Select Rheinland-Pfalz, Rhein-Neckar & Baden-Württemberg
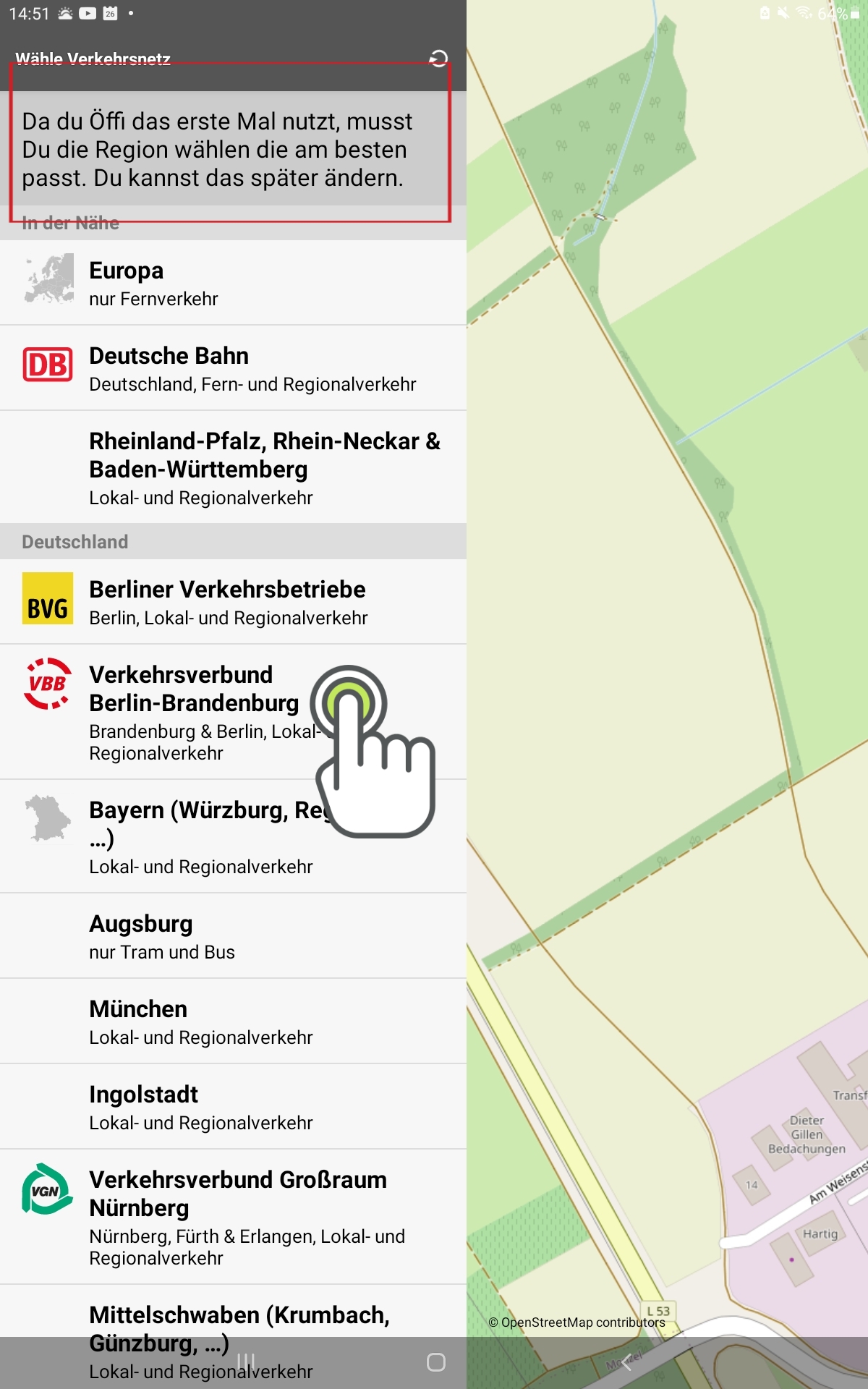The height and width of the screenshot is (1389, 868). [233, 467]
